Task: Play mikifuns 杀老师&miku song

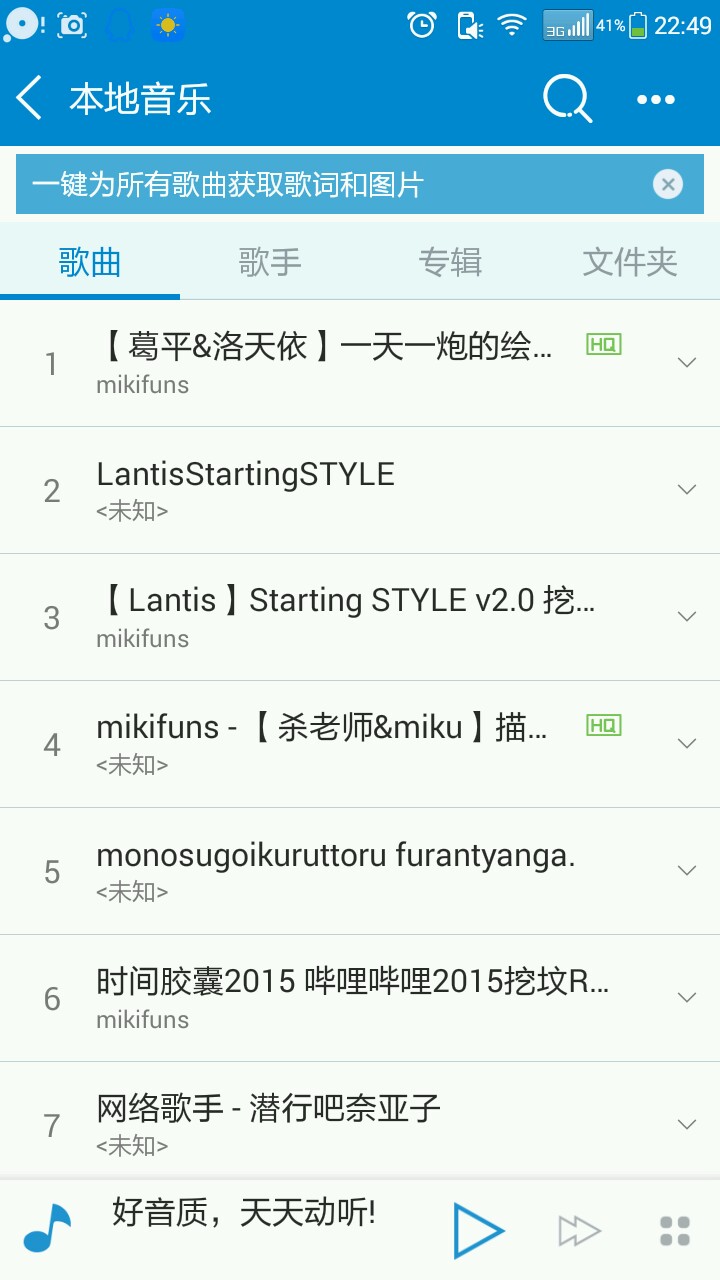Action: coord(330,744)
